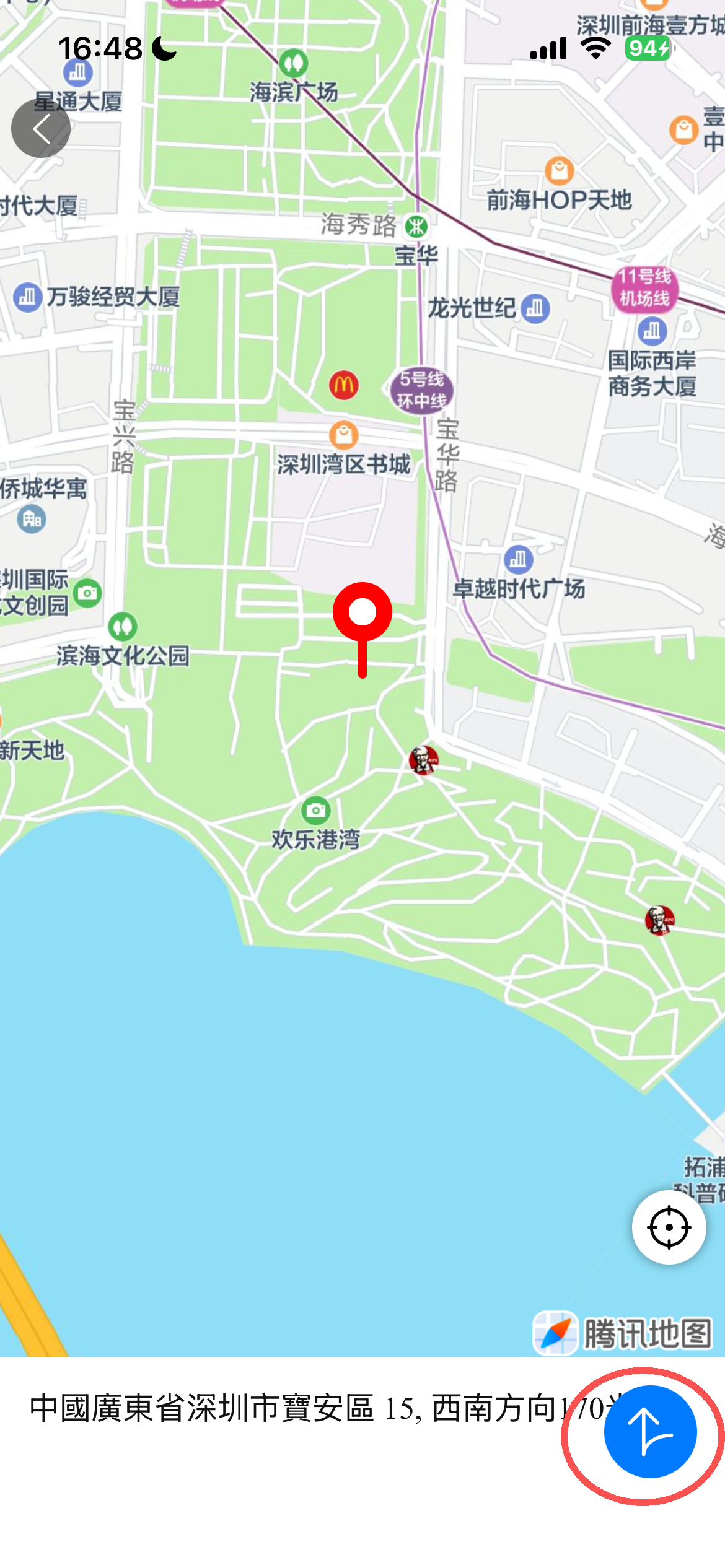Select 卓越时代广场 building marker
Viewport: 725px width, 1568px height.
518,560
